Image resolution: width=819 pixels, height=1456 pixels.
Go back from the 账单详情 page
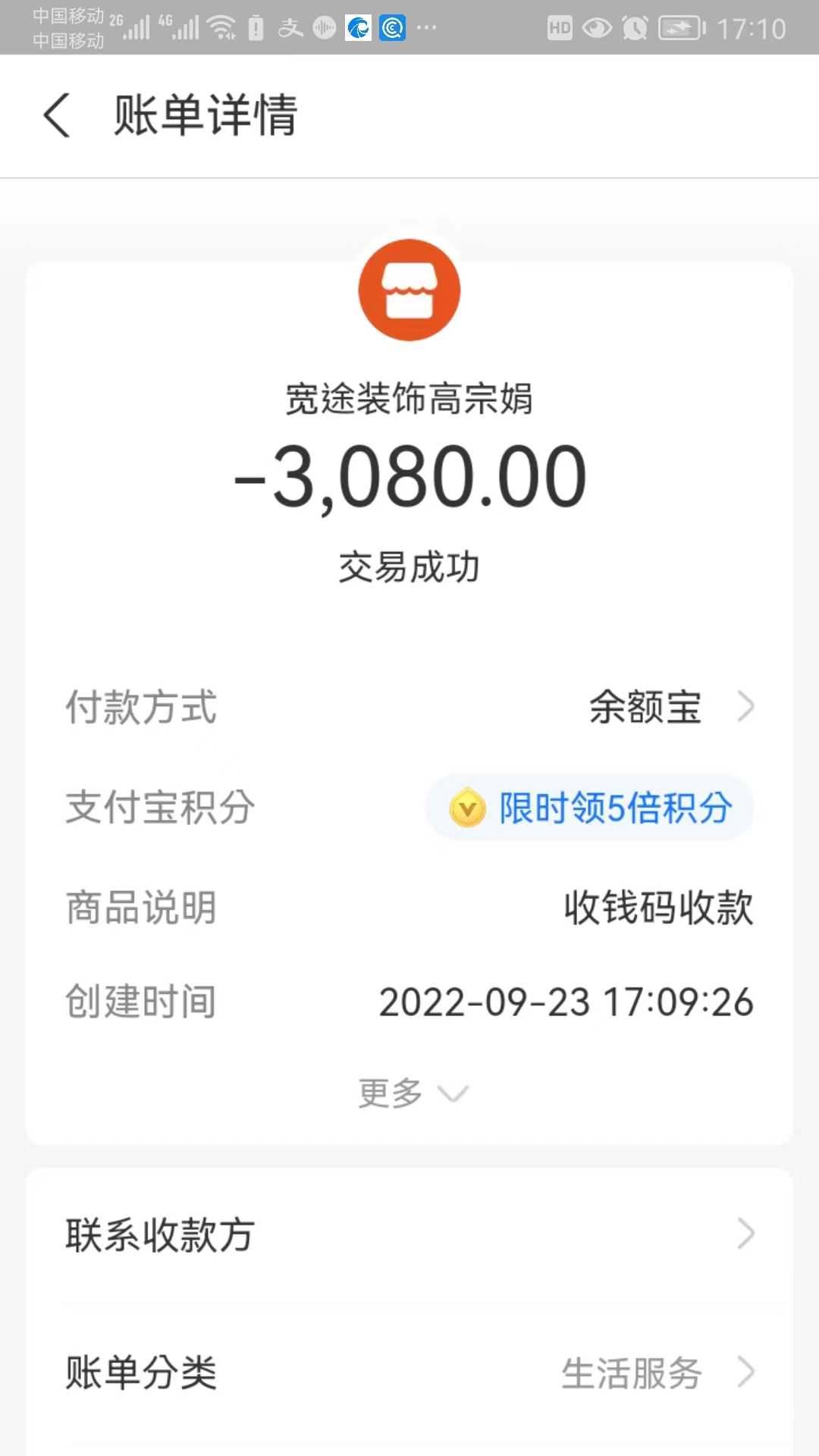point(57,115)
